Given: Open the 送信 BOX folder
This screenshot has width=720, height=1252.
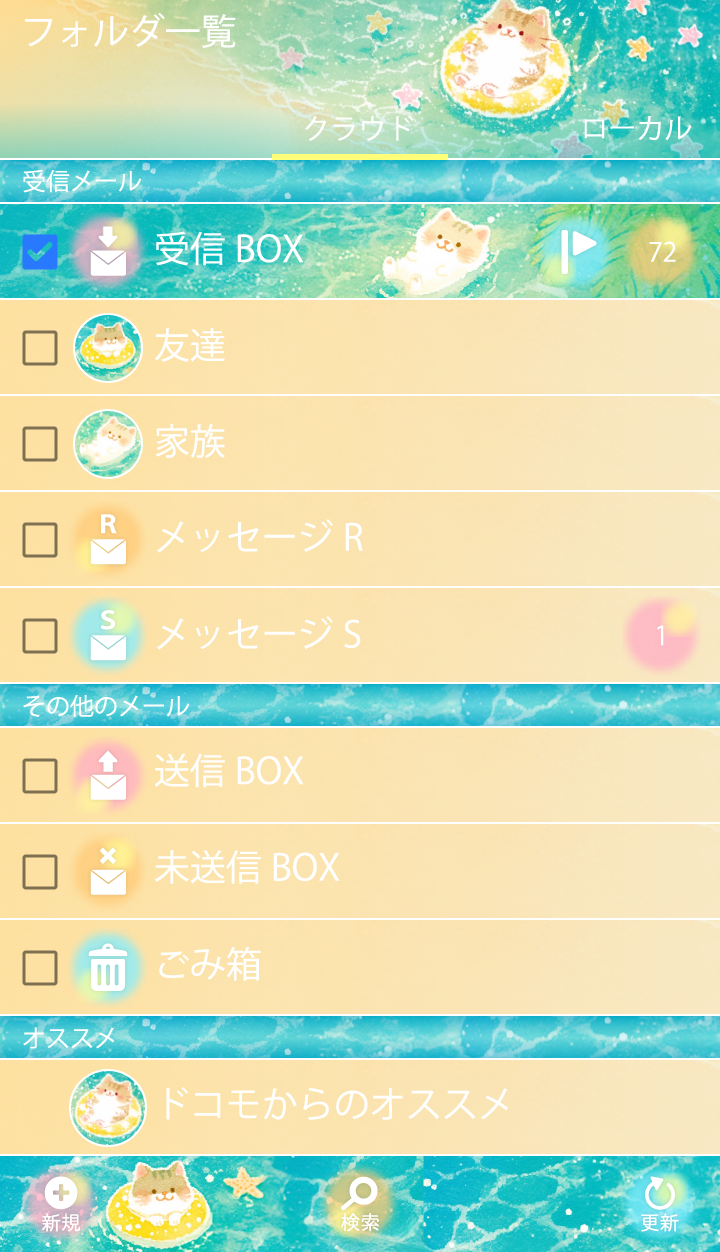Looking at the screenshot, I should tap(228, 772).
